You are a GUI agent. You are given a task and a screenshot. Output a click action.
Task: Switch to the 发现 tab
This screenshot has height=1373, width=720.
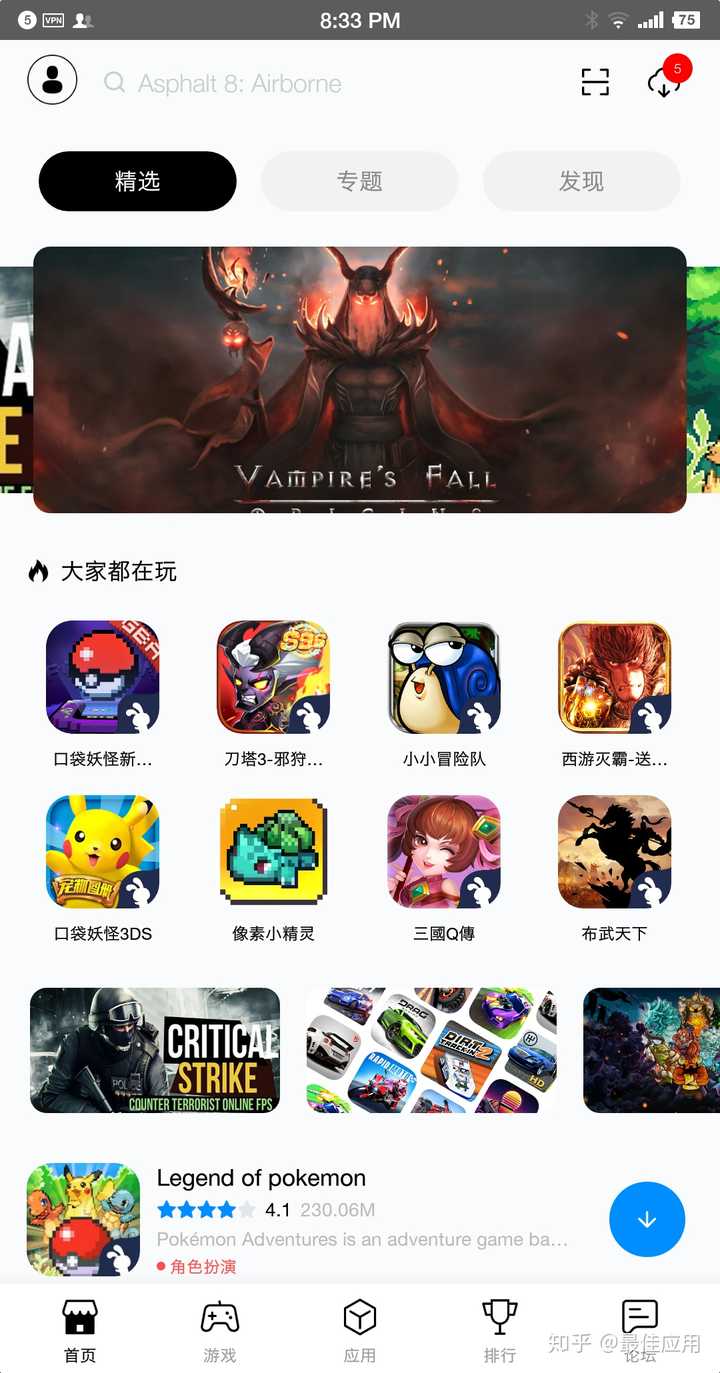tap(581, 181)
